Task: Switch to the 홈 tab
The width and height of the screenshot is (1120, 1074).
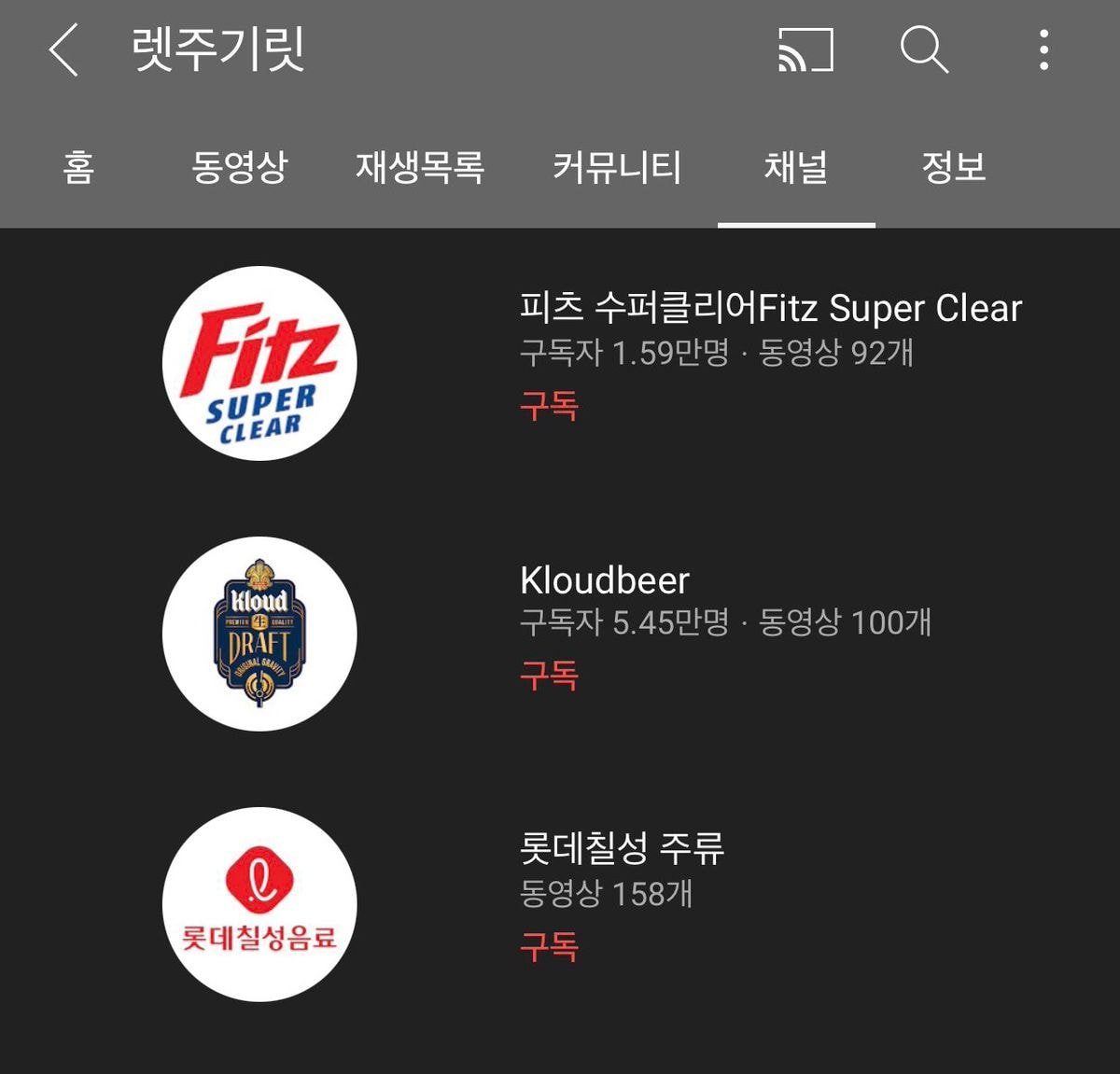Action: point(78,168)
